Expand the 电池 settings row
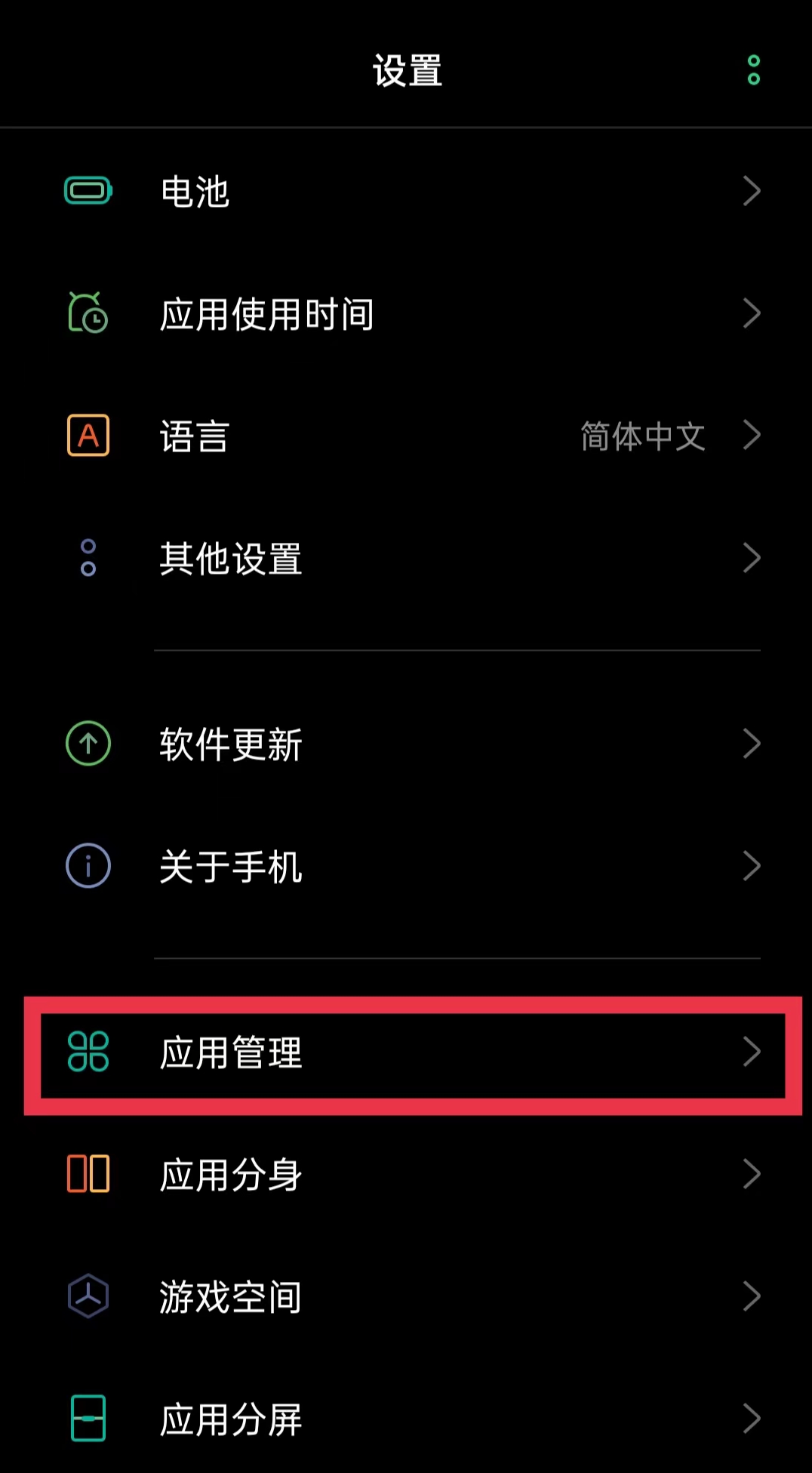 click(x=752, y=191)
